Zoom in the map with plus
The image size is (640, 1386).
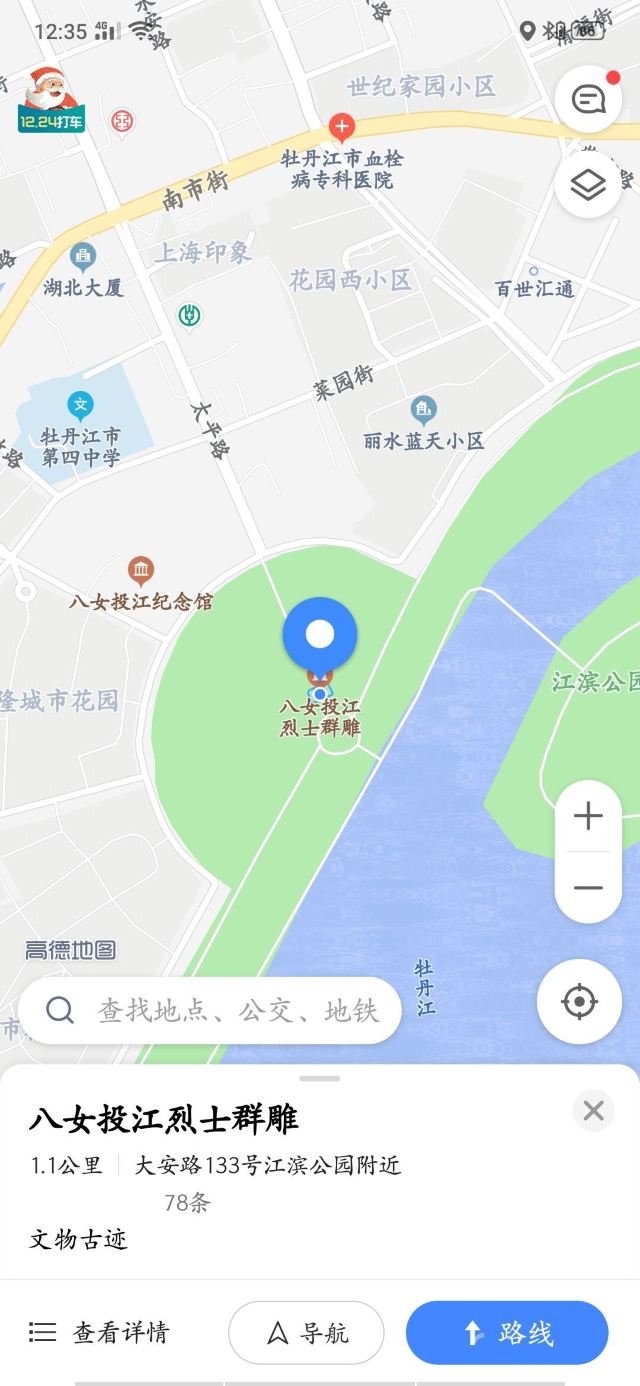[x=588, y=816]
